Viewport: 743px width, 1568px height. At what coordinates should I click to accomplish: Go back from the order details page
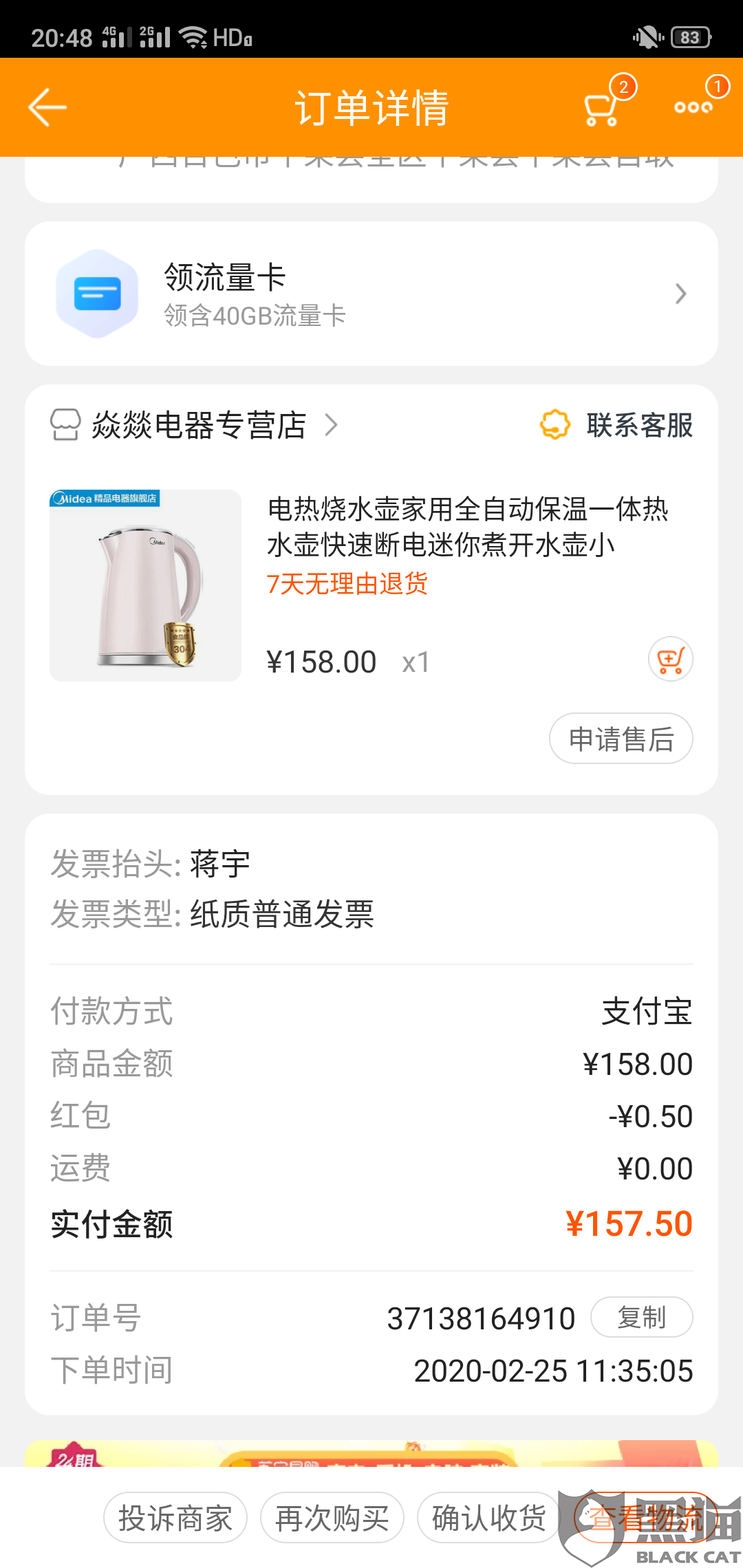47,107
